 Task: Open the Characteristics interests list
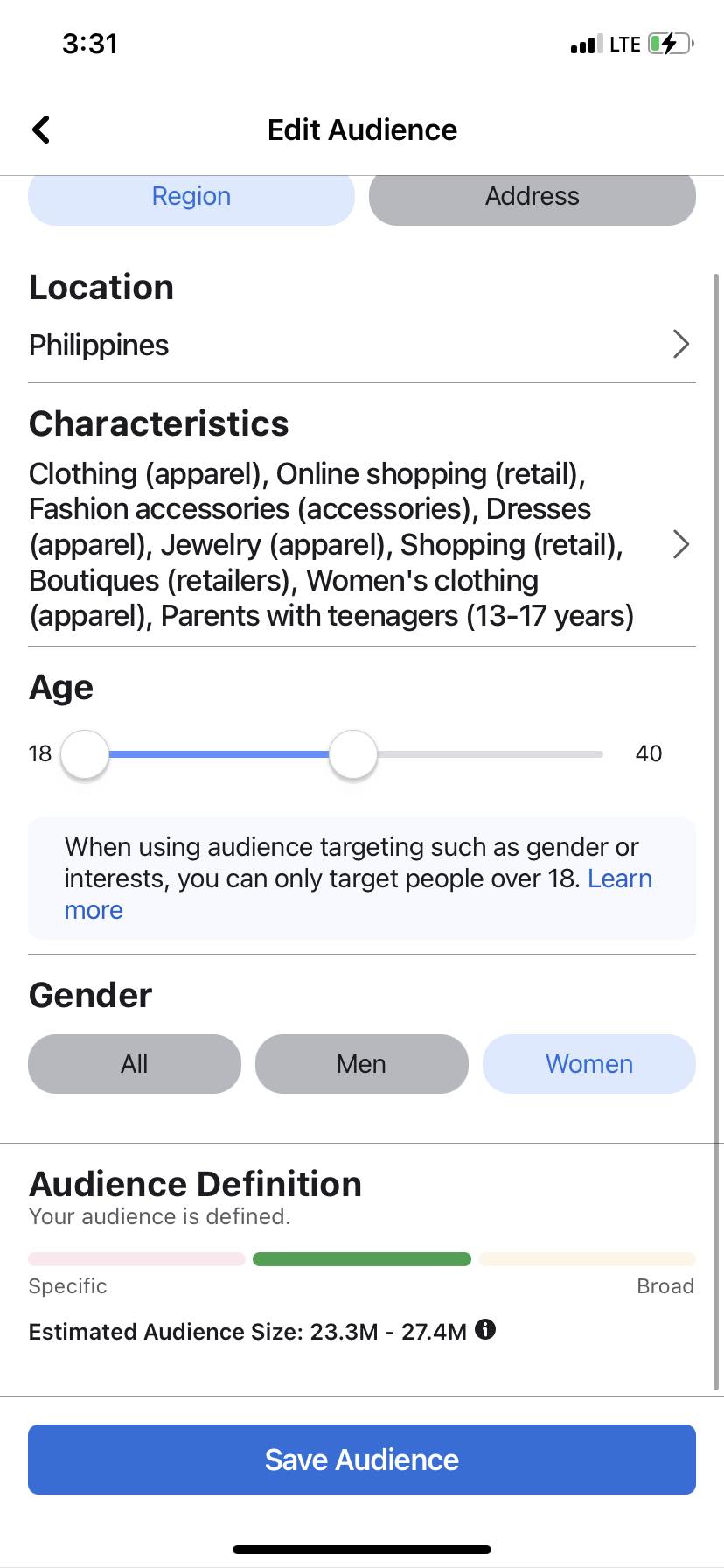click(361, 544)
